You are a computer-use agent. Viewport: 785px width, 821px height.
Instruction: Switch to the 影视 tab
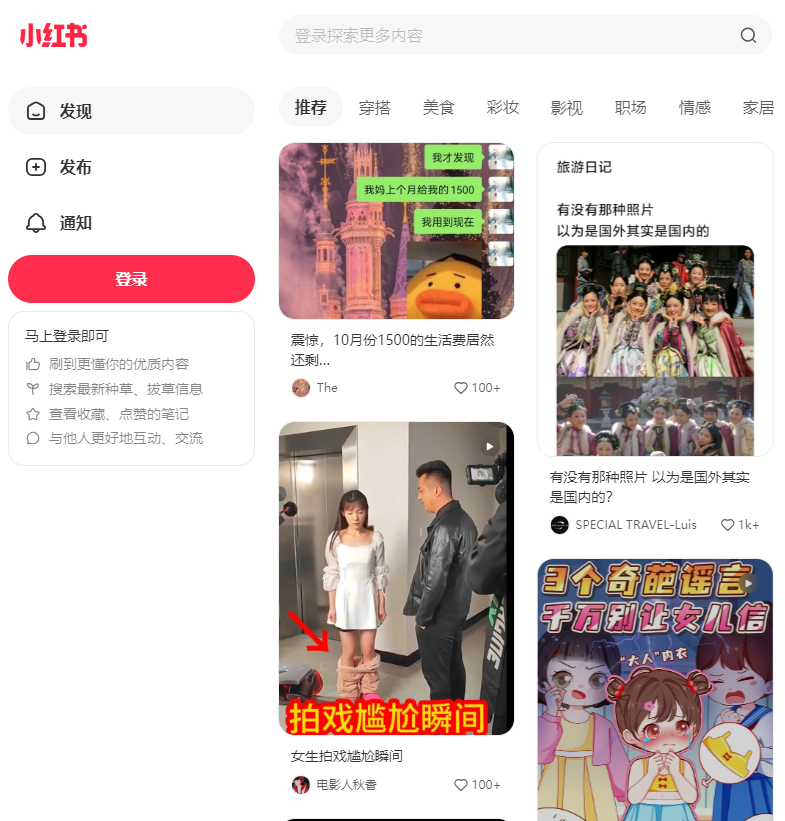[567, 108]
